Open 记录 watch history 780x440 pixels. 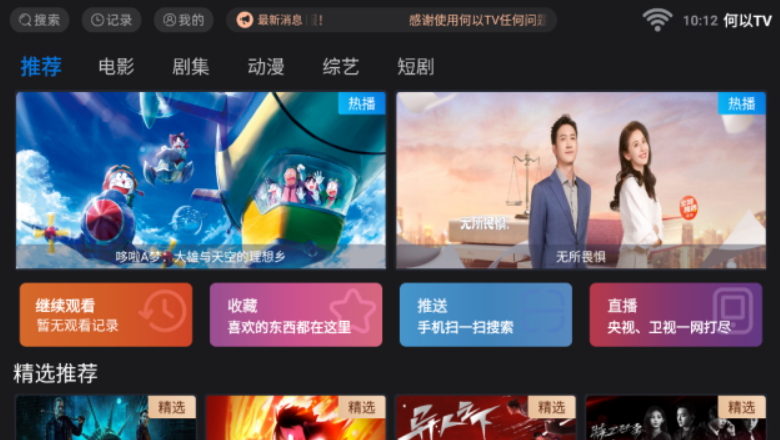(x=111, y=20)
